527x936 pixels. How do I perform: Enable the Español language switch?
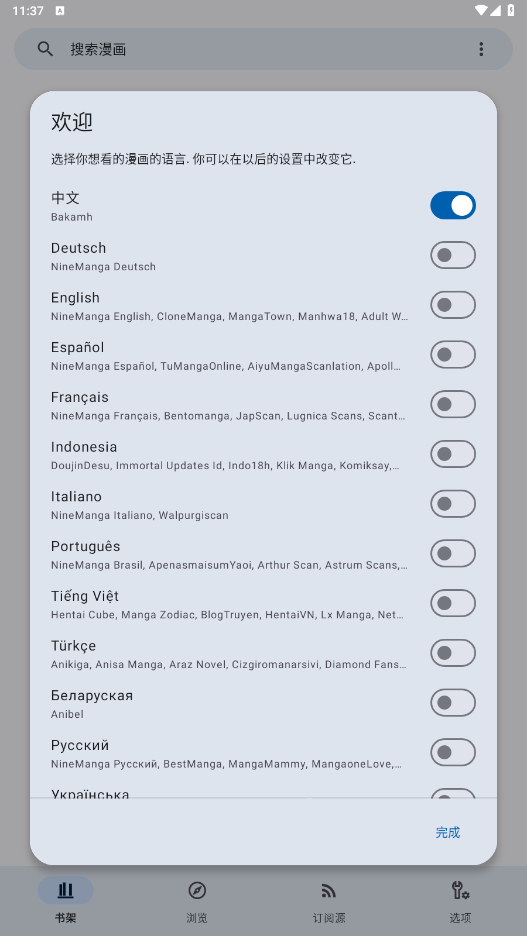453,355
